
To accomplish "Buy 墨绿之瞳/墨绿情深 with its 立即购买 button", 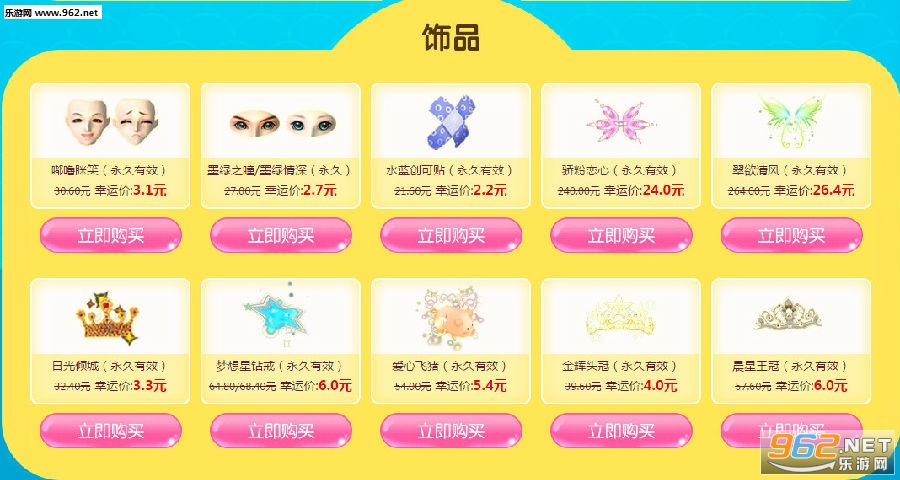I will pyautogui.click(x=281, y=236).
